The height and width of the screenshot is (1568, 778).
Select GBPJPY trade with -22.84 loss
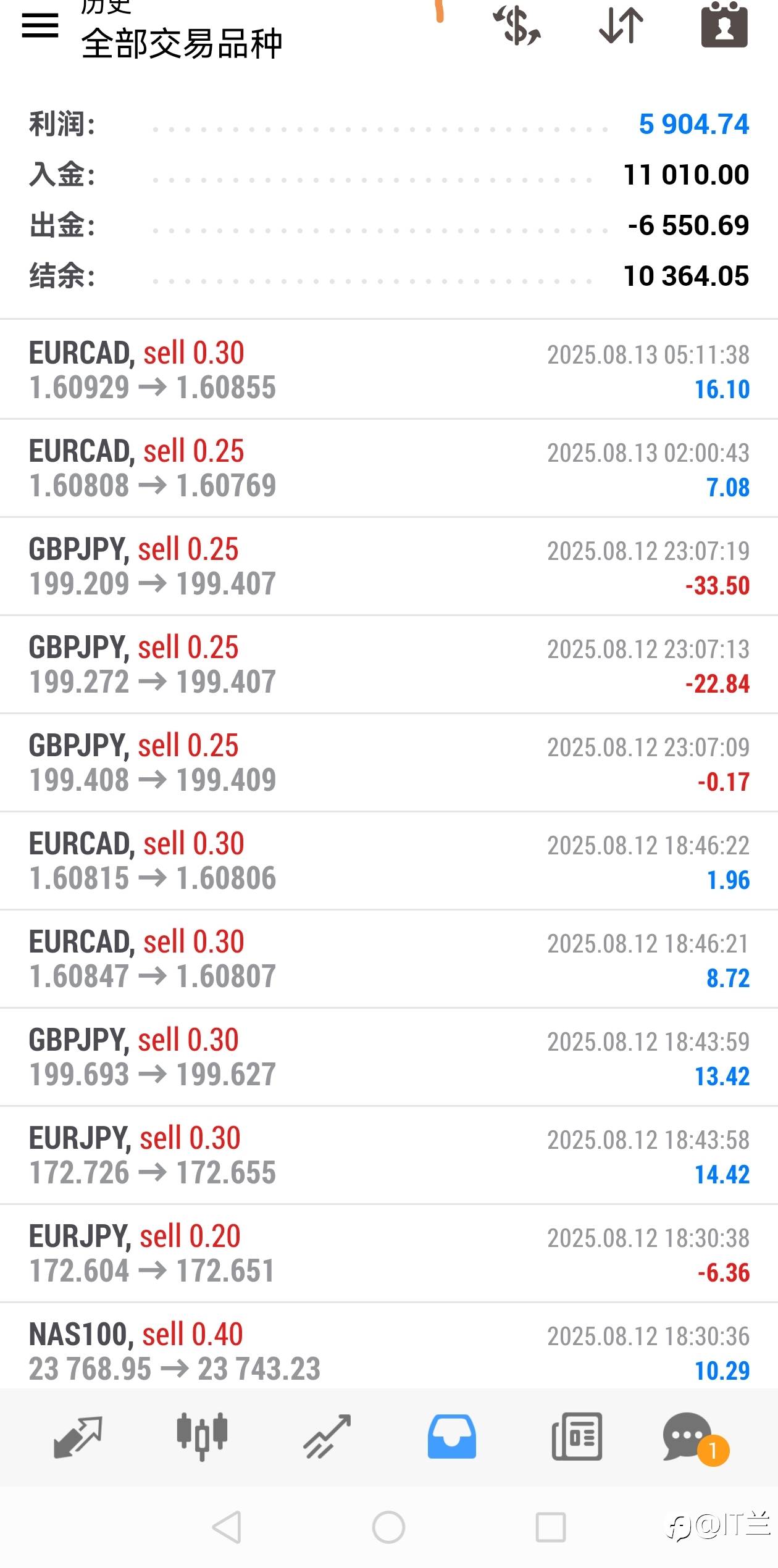(389, 664)
